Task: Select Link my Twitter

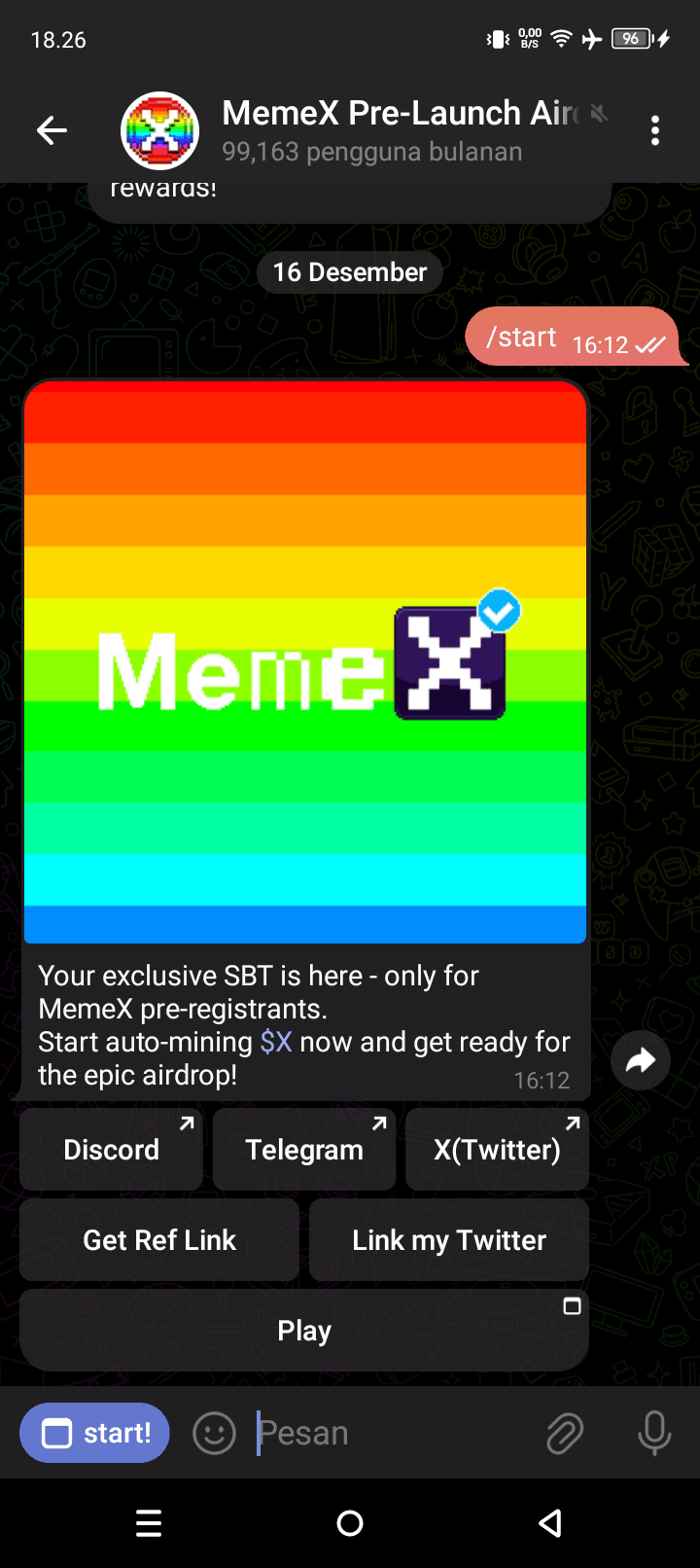Action: pyautogui.click(x=449, y=1240)
